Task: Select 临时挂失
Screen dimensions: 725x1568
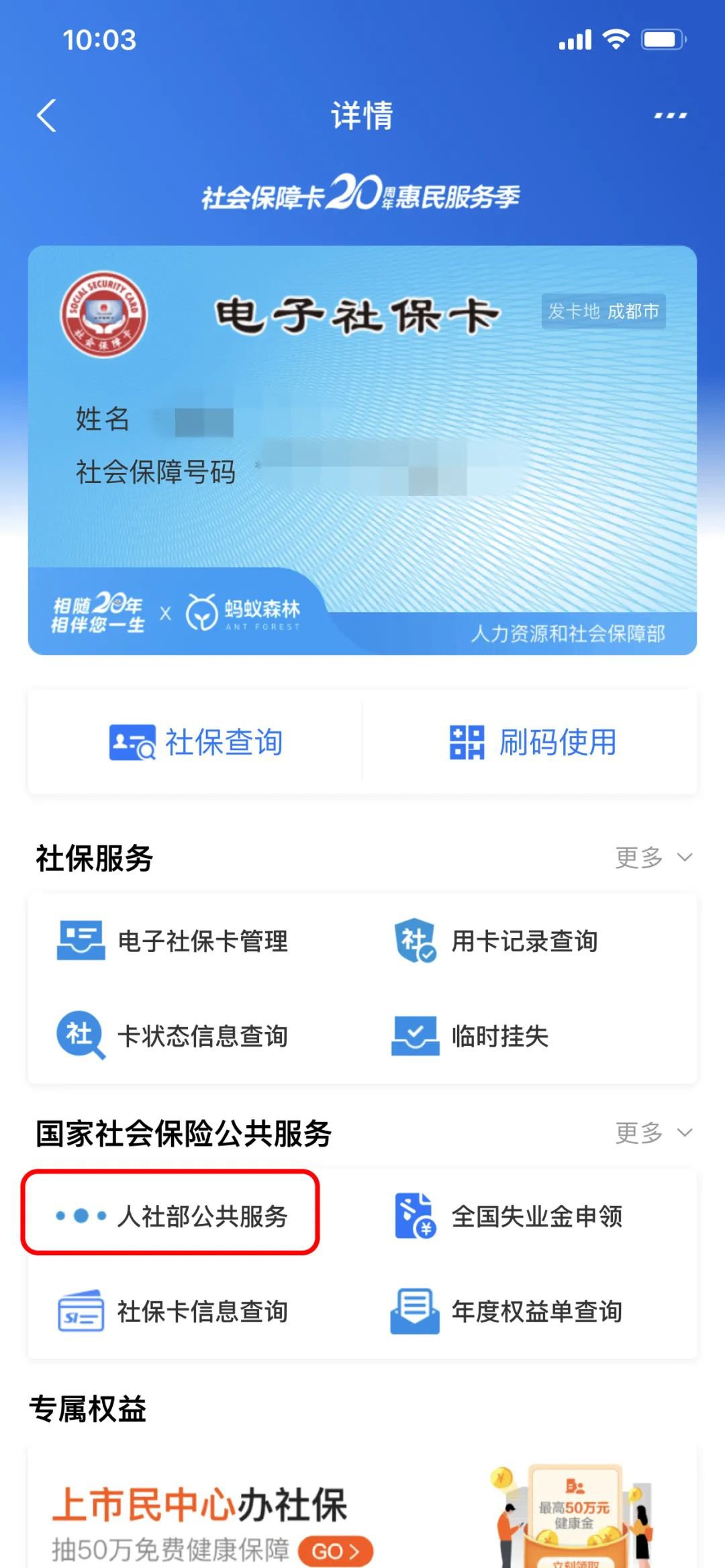Action: (x=471, y=1036)
